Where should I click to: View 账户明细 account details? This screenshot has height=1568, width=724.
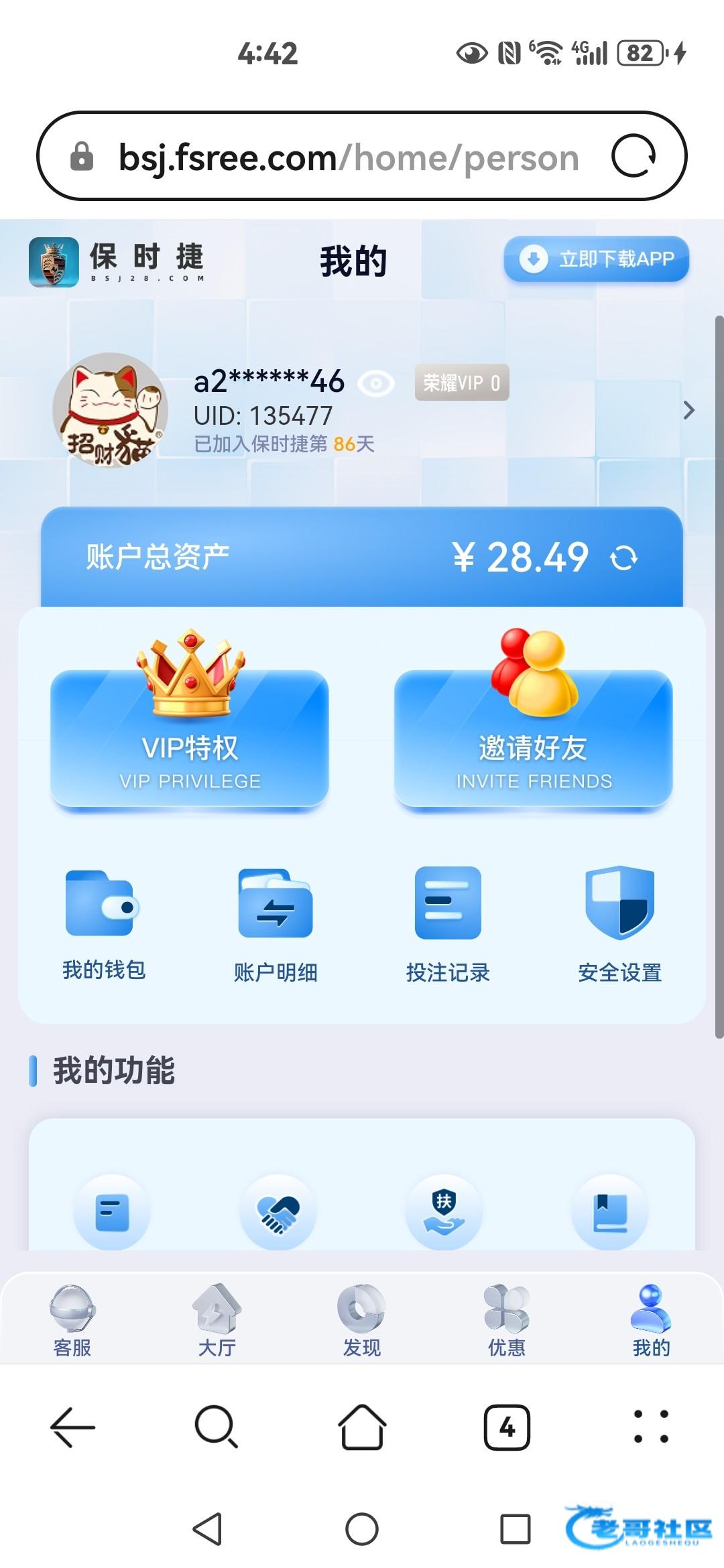coord(276,923)
